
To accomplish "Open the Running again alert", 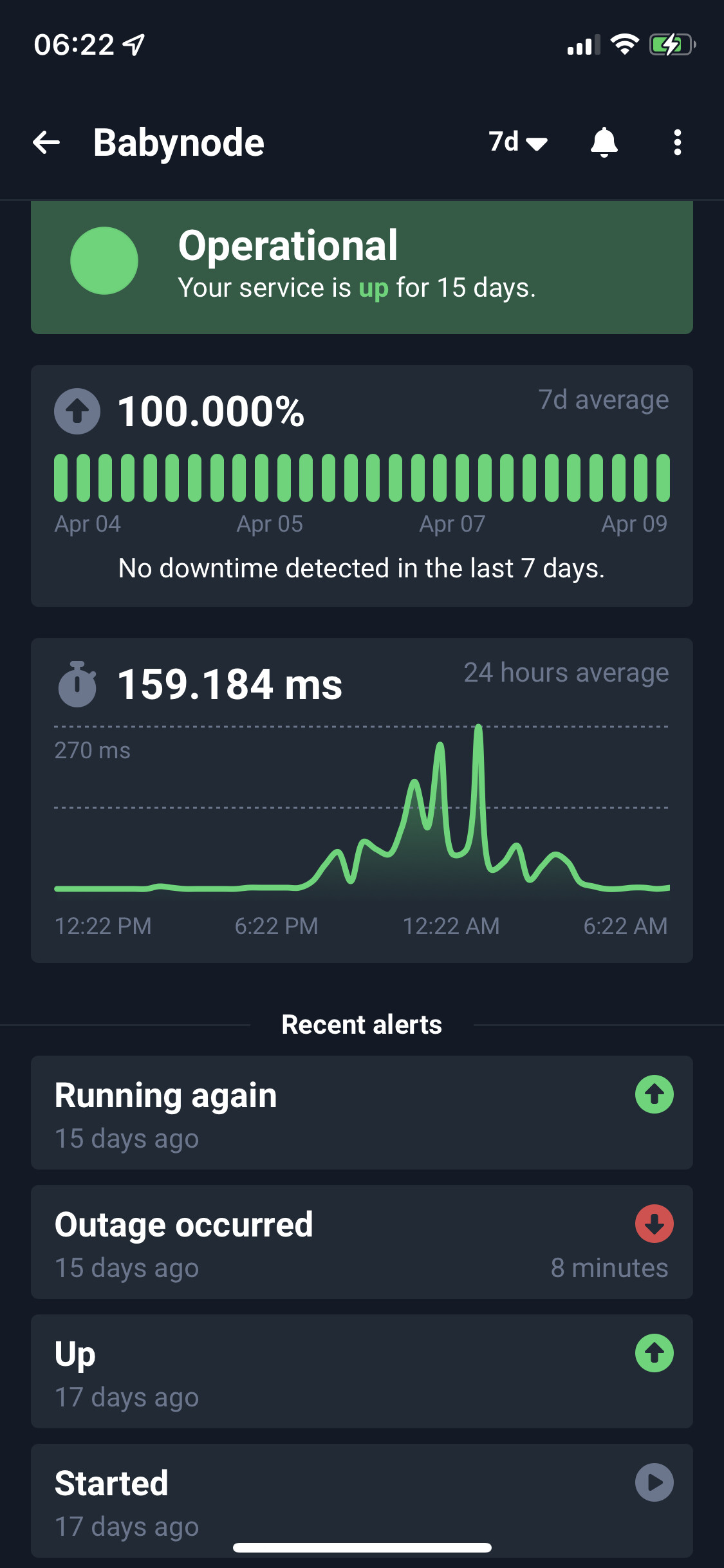I will 362,1112.
